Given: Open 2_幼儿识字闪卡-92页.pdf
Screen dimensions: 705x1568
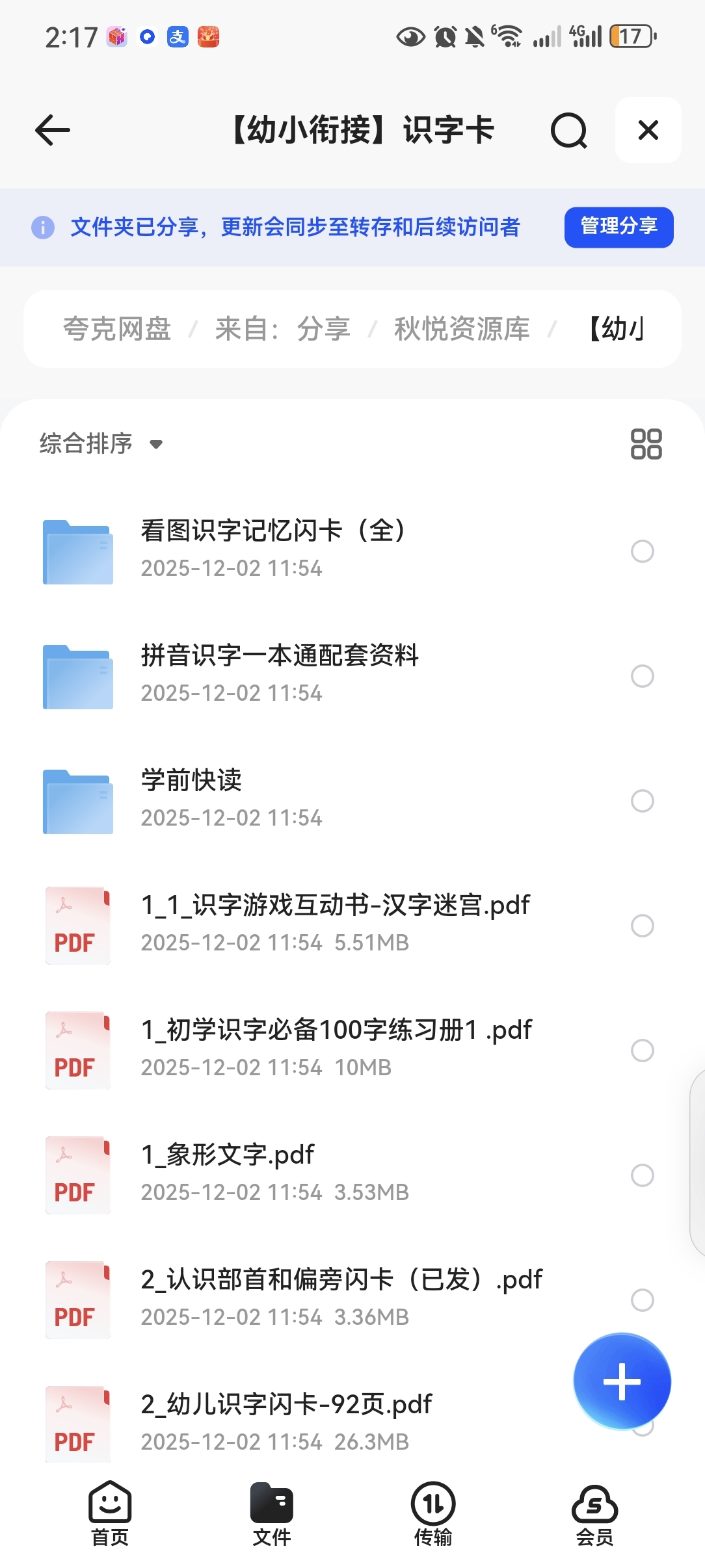Looking at the screenshot, I should coord(286,1422).
